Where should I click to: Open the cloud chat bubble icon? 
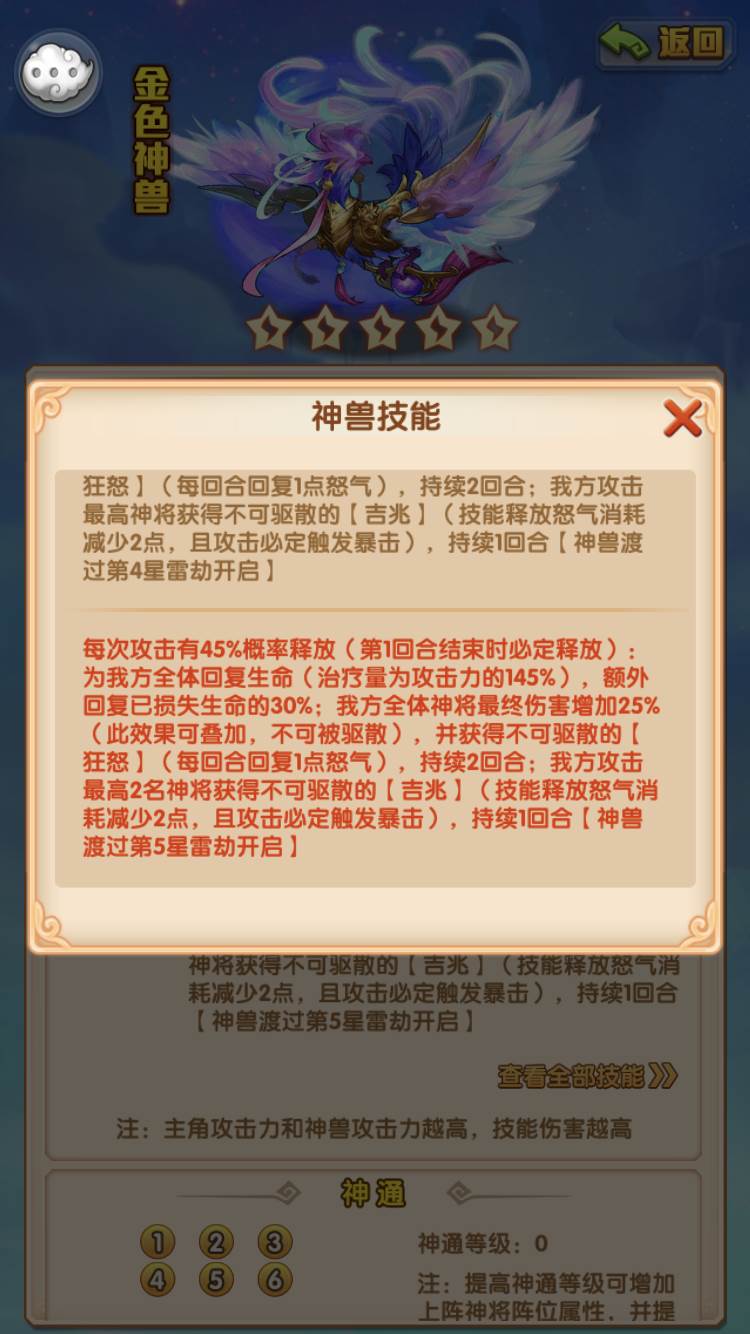tap(59, 73)
